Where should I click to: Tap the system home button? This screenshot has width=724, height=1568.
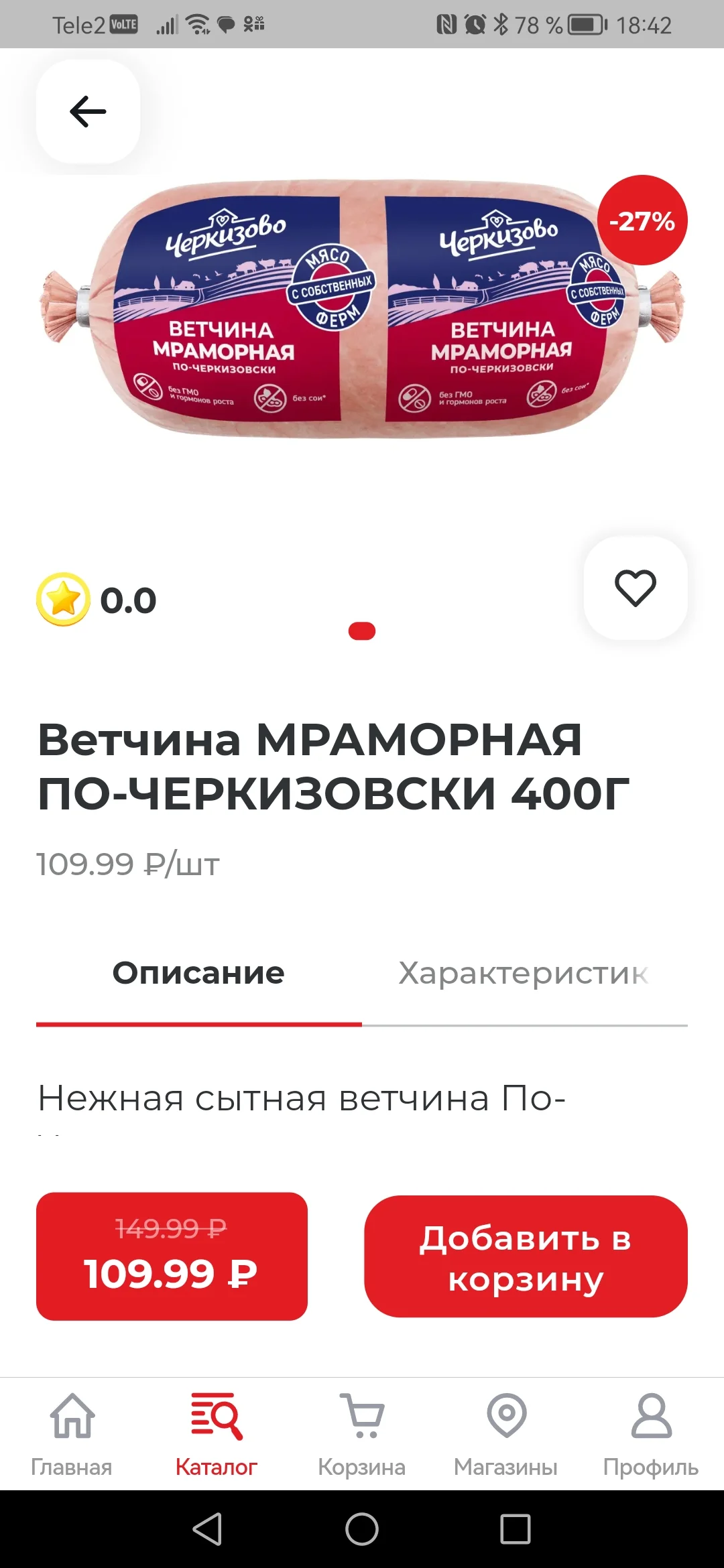(362, 1529)
